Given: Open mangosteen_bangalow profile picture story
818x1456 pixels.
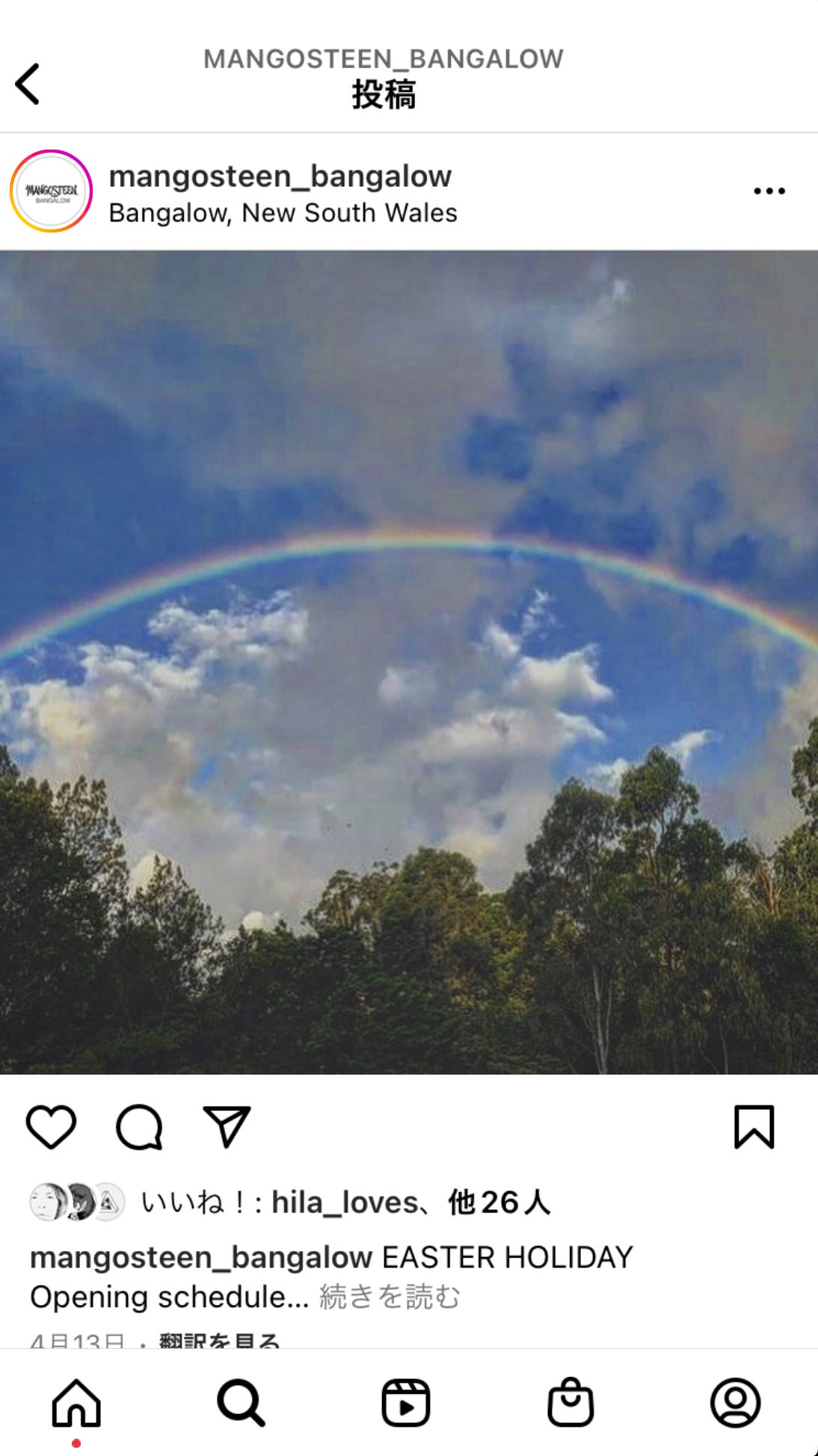Looking at the screenshot, I should [51, 191].
